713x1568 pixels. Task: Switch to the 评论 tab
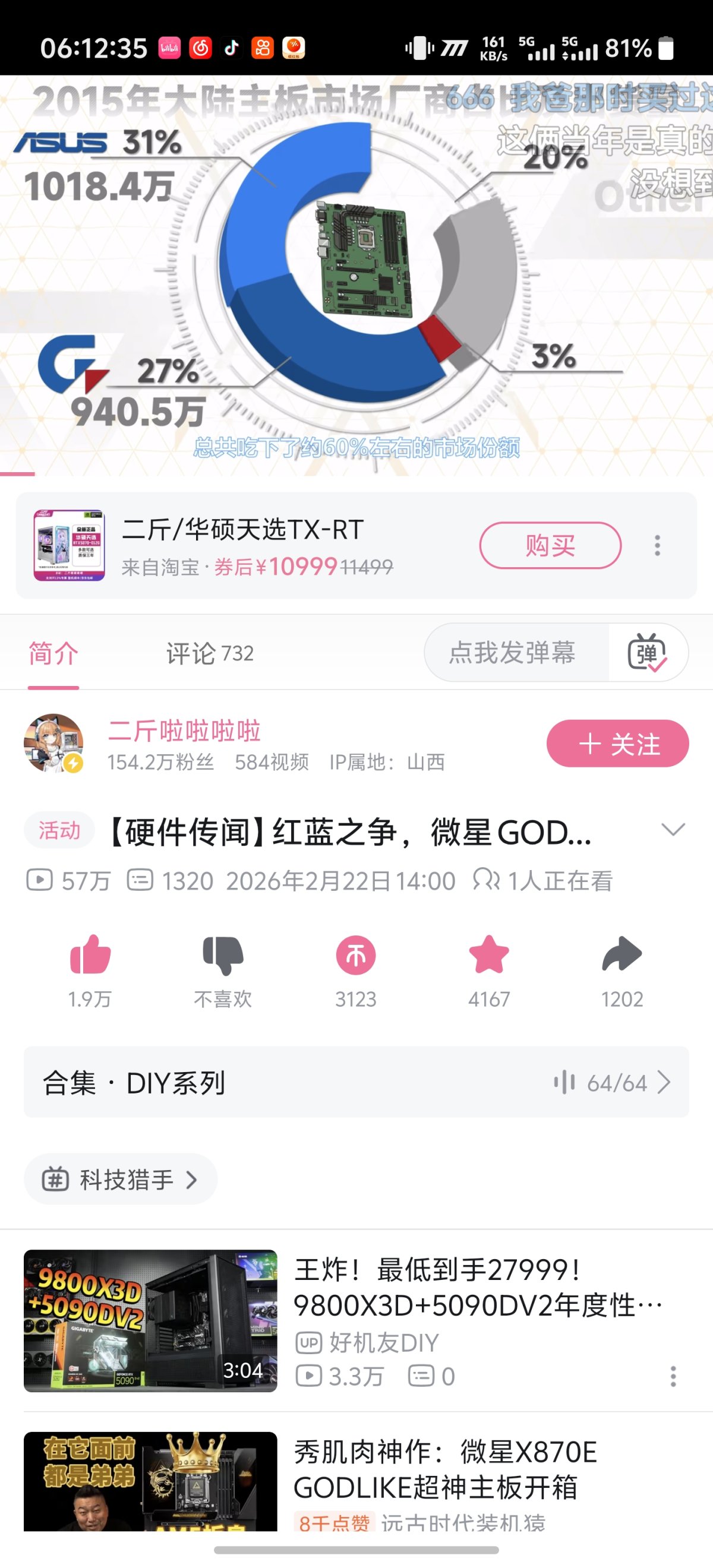tap(209, 653)
